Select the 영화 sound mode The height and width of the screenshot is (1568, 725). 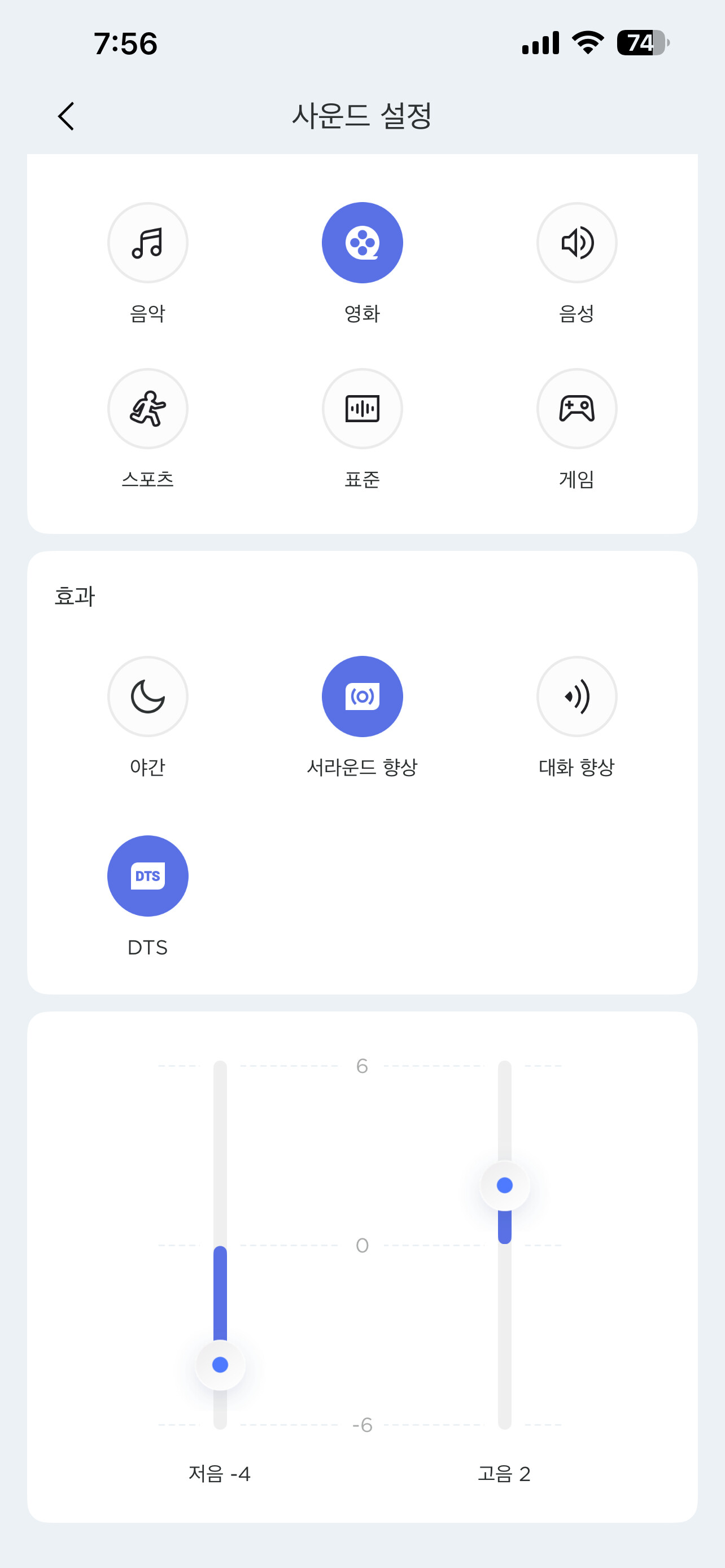(x=362, y=243)
